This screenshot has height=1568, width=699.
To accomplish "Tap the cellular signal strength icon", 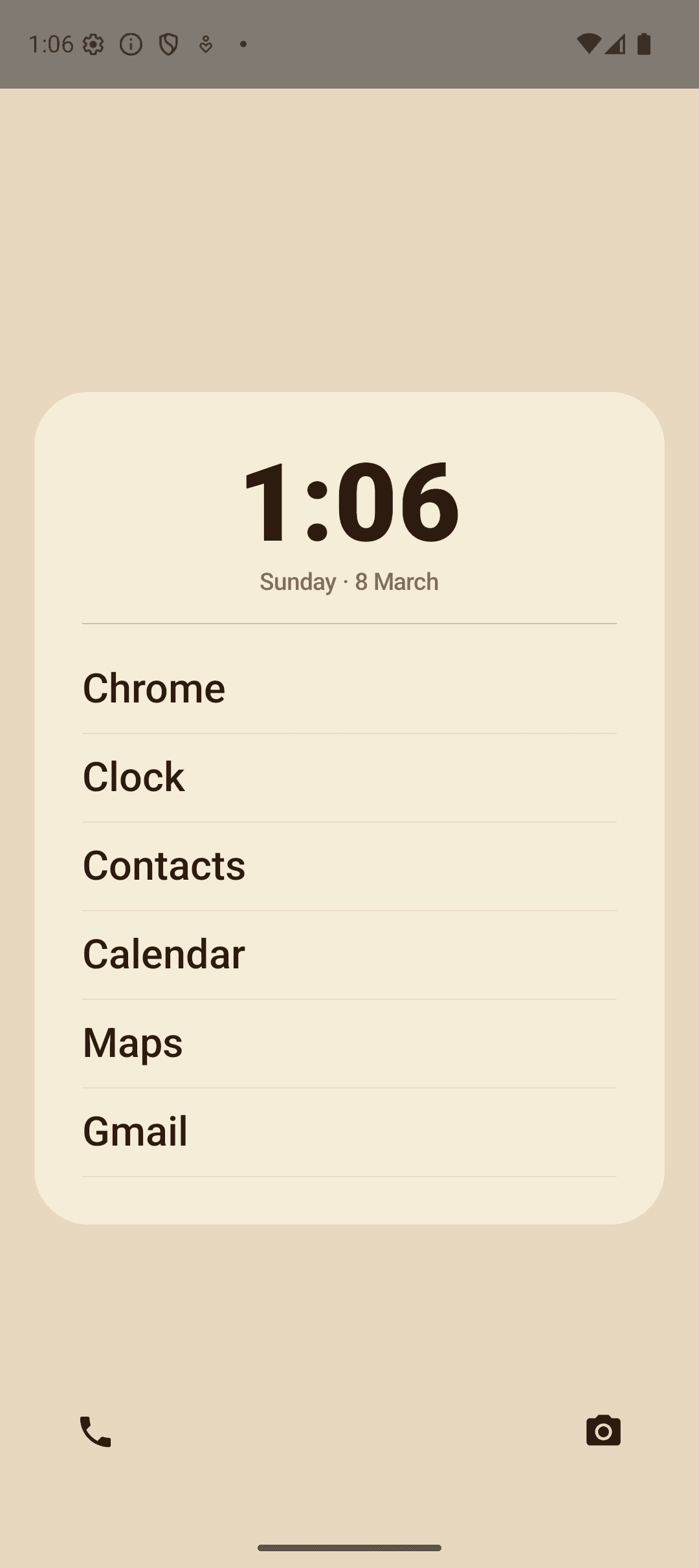I will 614,44.
